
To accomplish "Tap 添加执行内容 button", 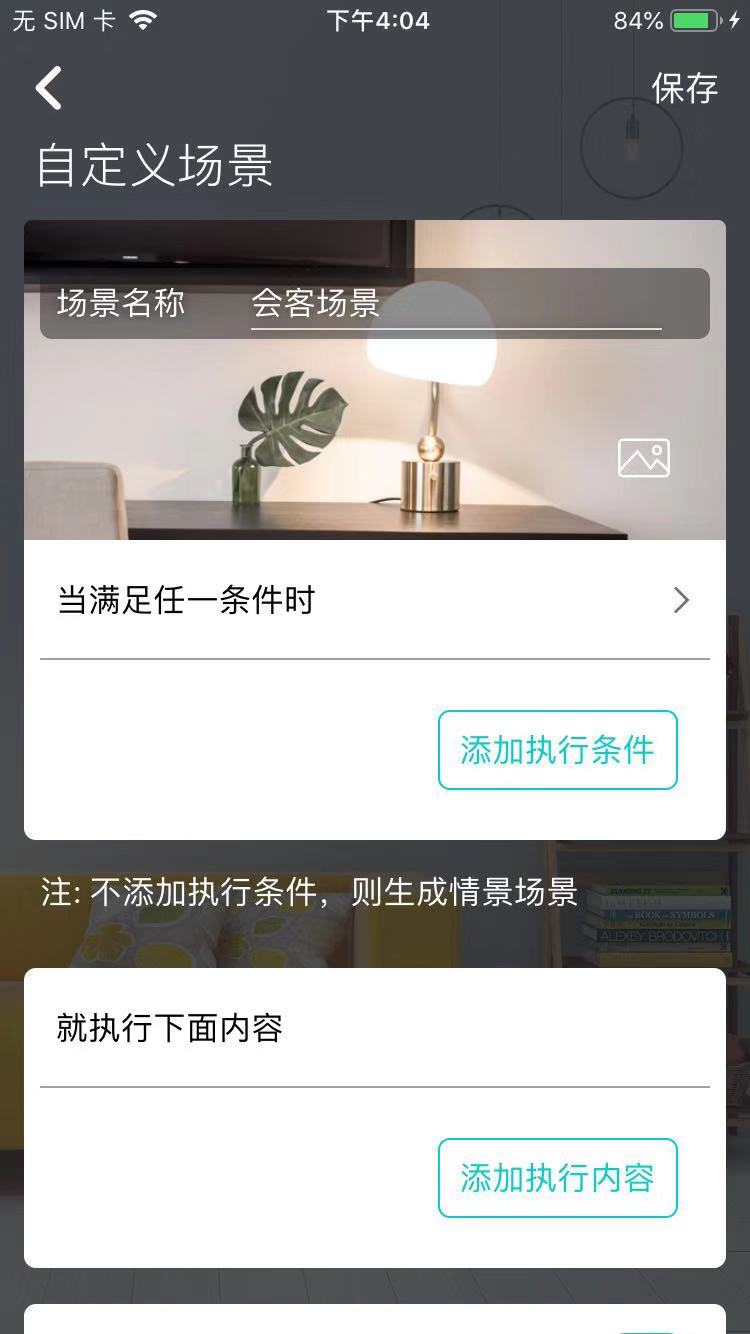I will pos(557,1178).
